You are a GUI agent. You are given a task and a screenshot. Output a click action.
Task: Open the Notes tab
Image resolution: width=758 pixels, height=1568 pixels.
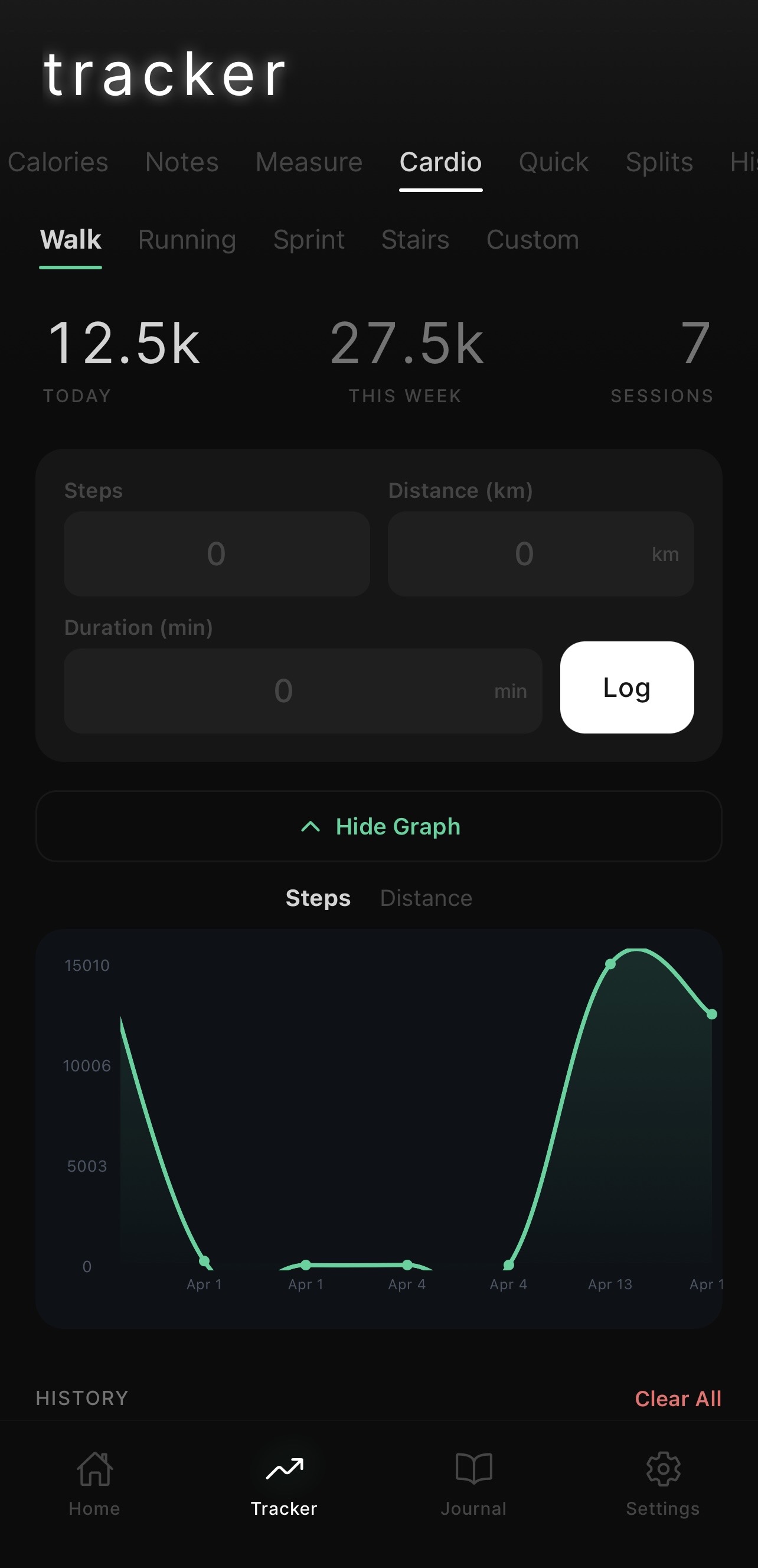(x=182, y=162)
